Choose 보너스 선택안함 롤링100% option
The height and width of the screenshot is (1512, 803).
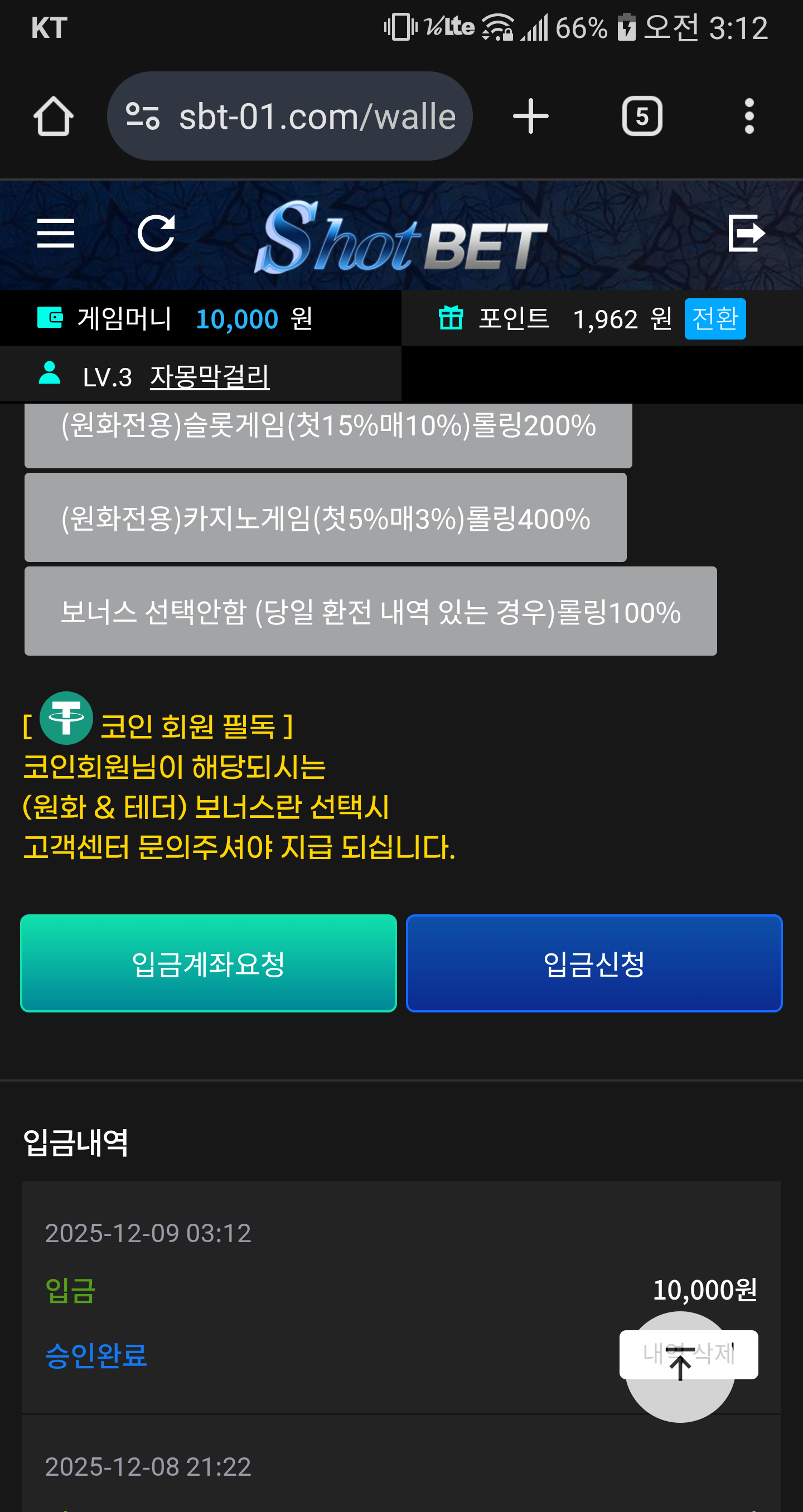pos(370,612)
